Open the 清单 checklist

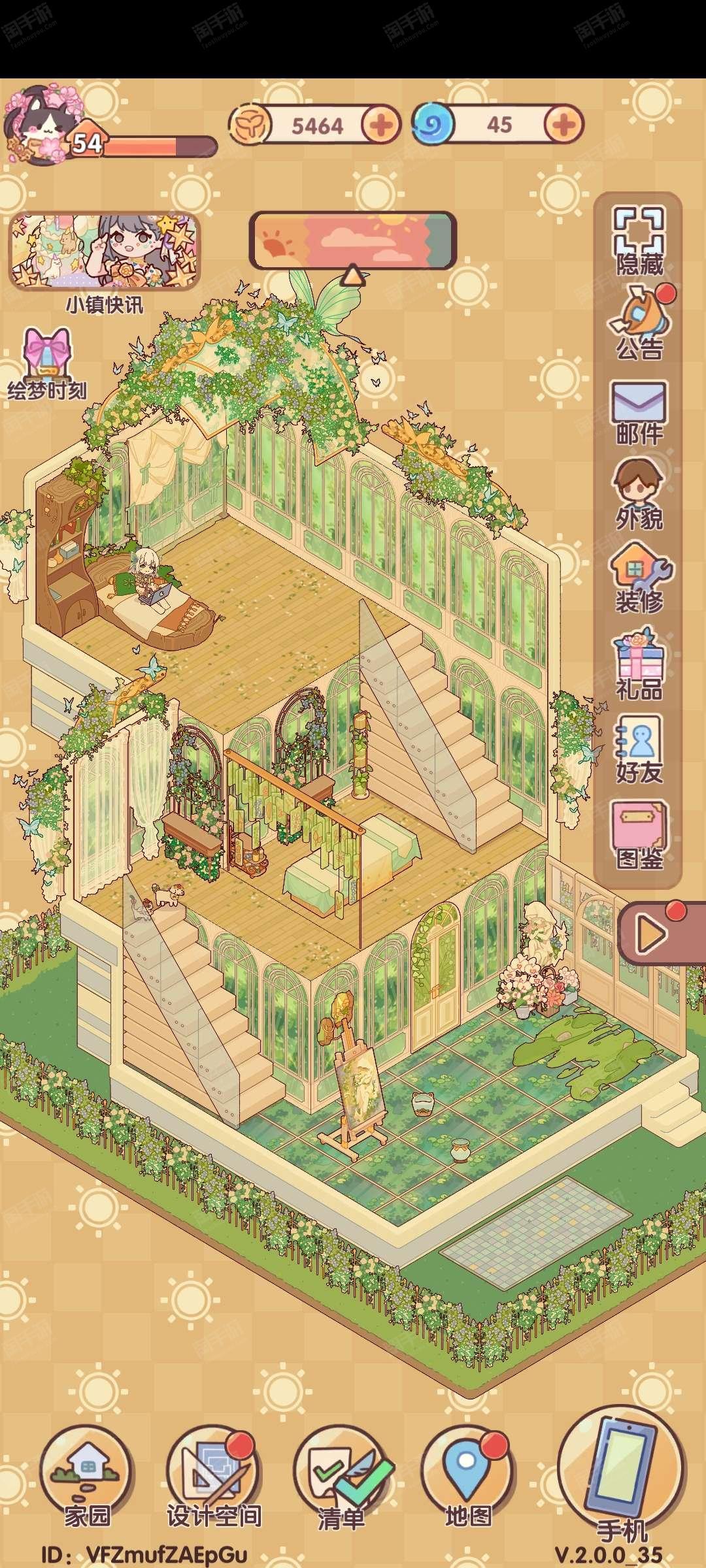coord(341,1477)
